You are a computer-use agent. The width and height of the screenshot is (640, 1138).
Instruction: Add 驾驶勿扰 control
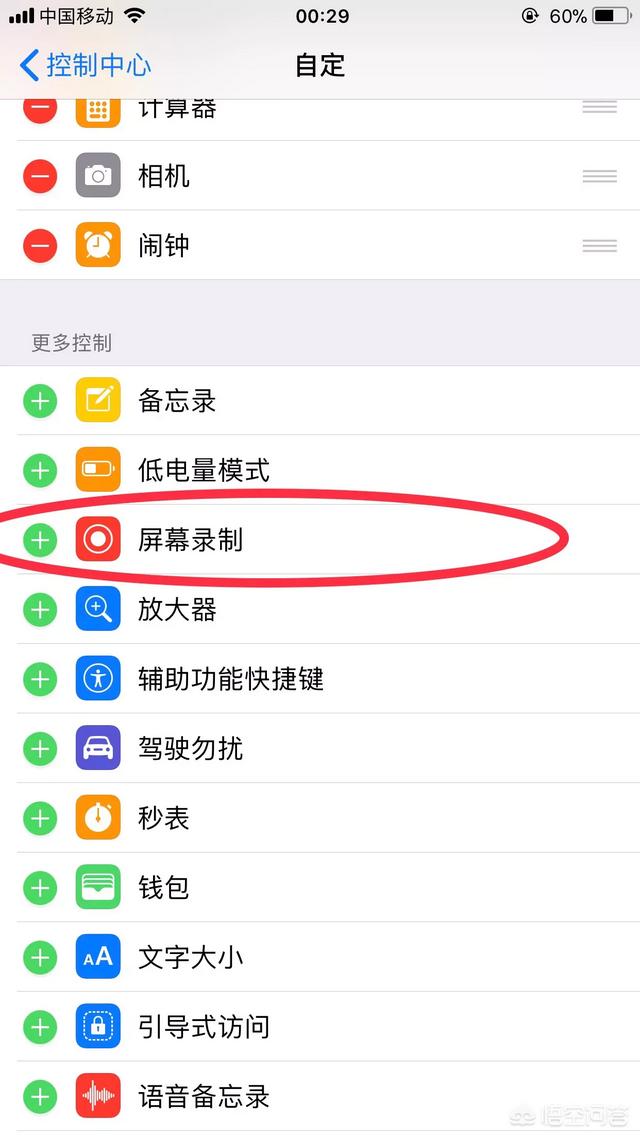[40, 749]
